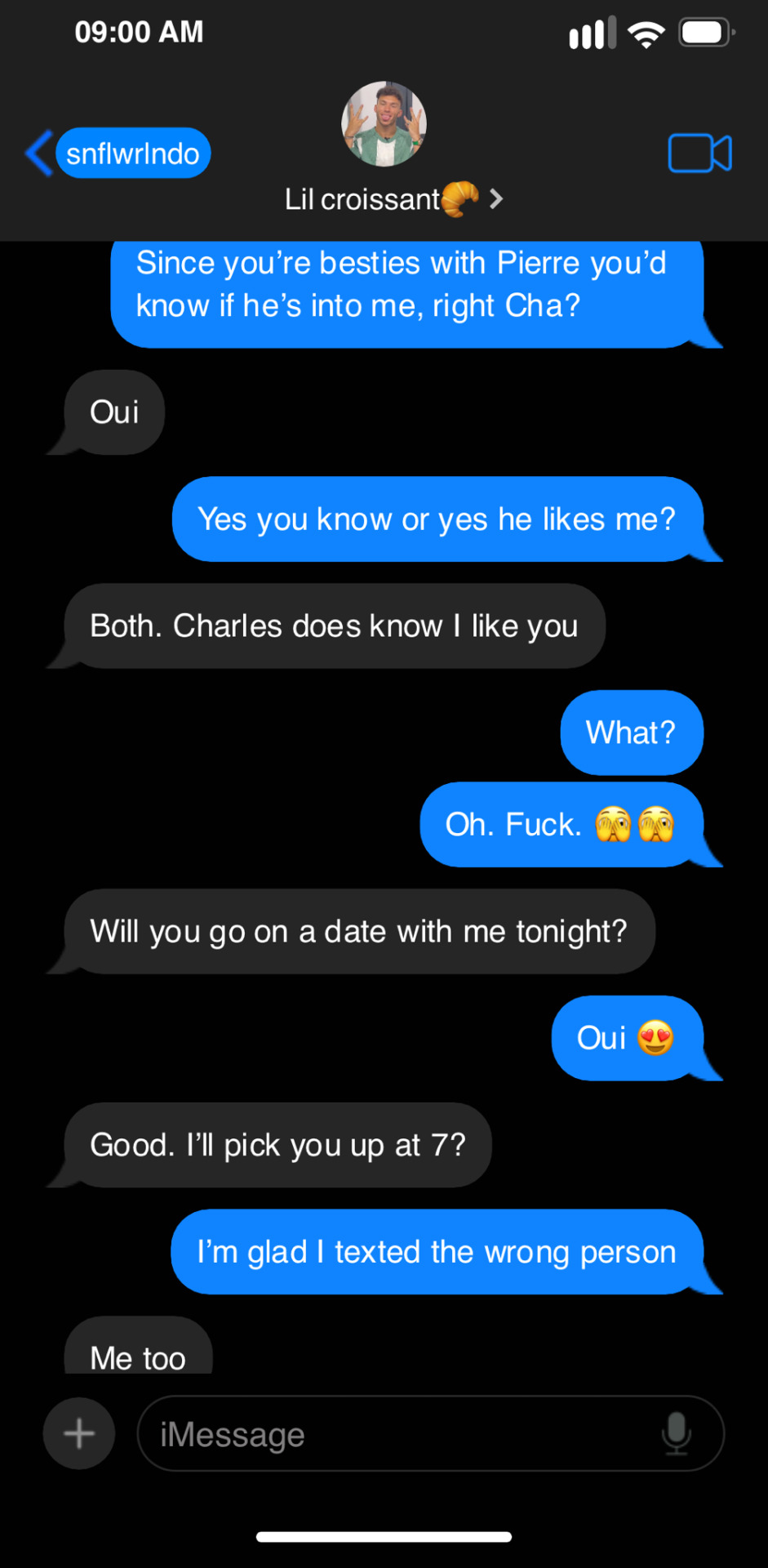Tap the contact profile photo
The image size is (768, 1568).
pos(384,124)
